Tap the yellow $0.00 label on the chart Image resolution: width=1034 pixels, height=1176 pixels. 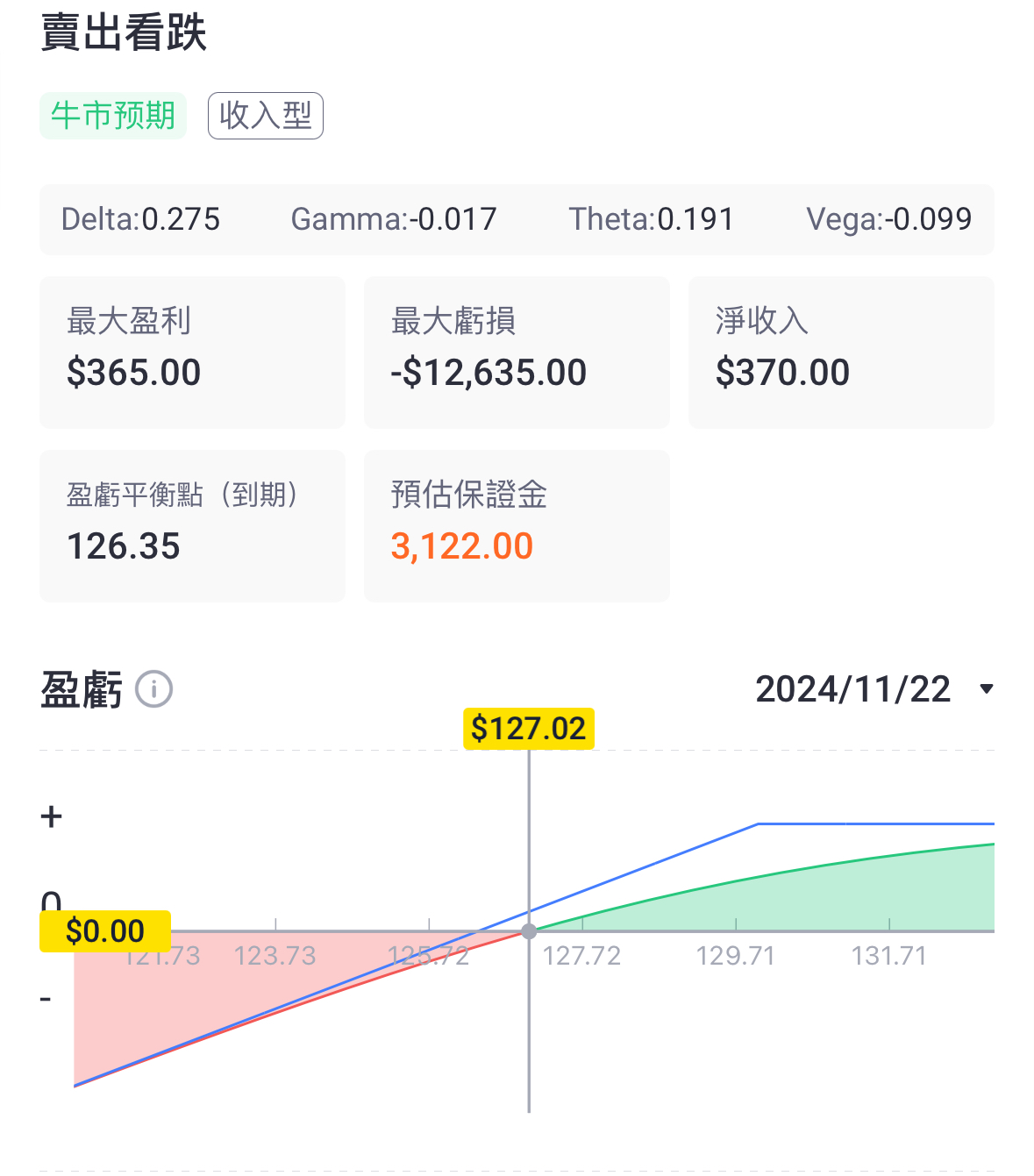[x=104, y=931]
